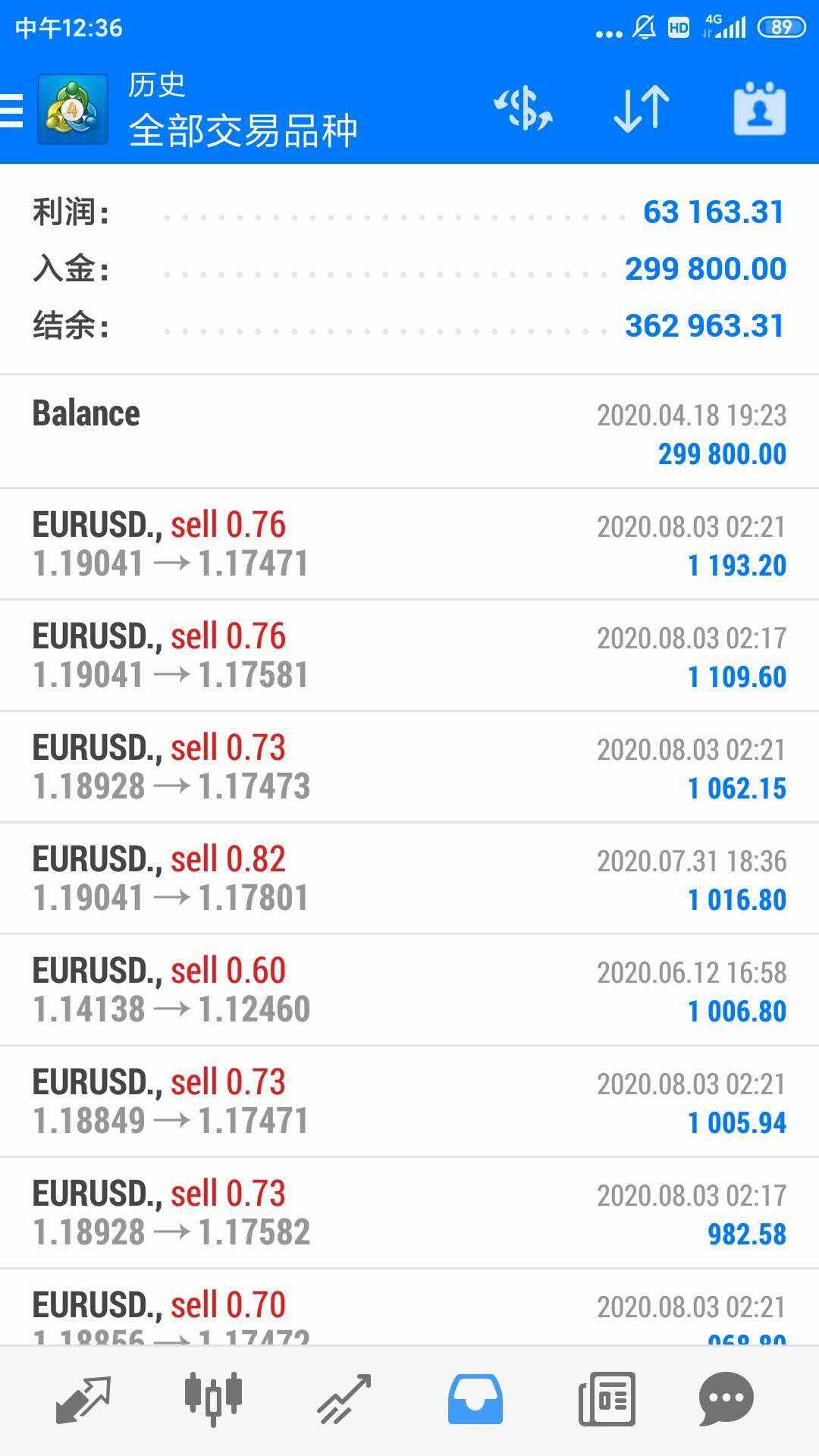Open EURUSD sell 0.76 trade with profit 1 193.20
The width and height of the screenshot is (819, 1456).
pos(409,544)
